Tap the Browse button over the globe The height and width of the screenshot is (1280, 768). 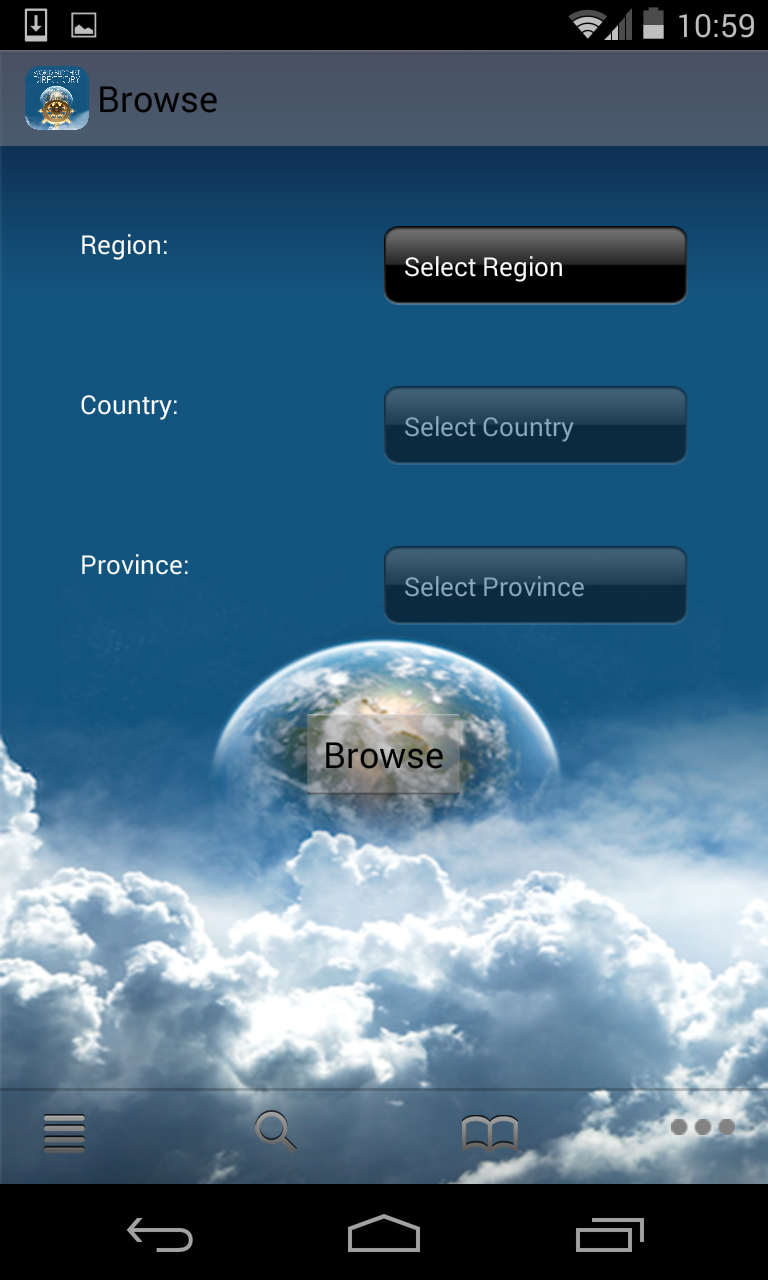point(384,755)
